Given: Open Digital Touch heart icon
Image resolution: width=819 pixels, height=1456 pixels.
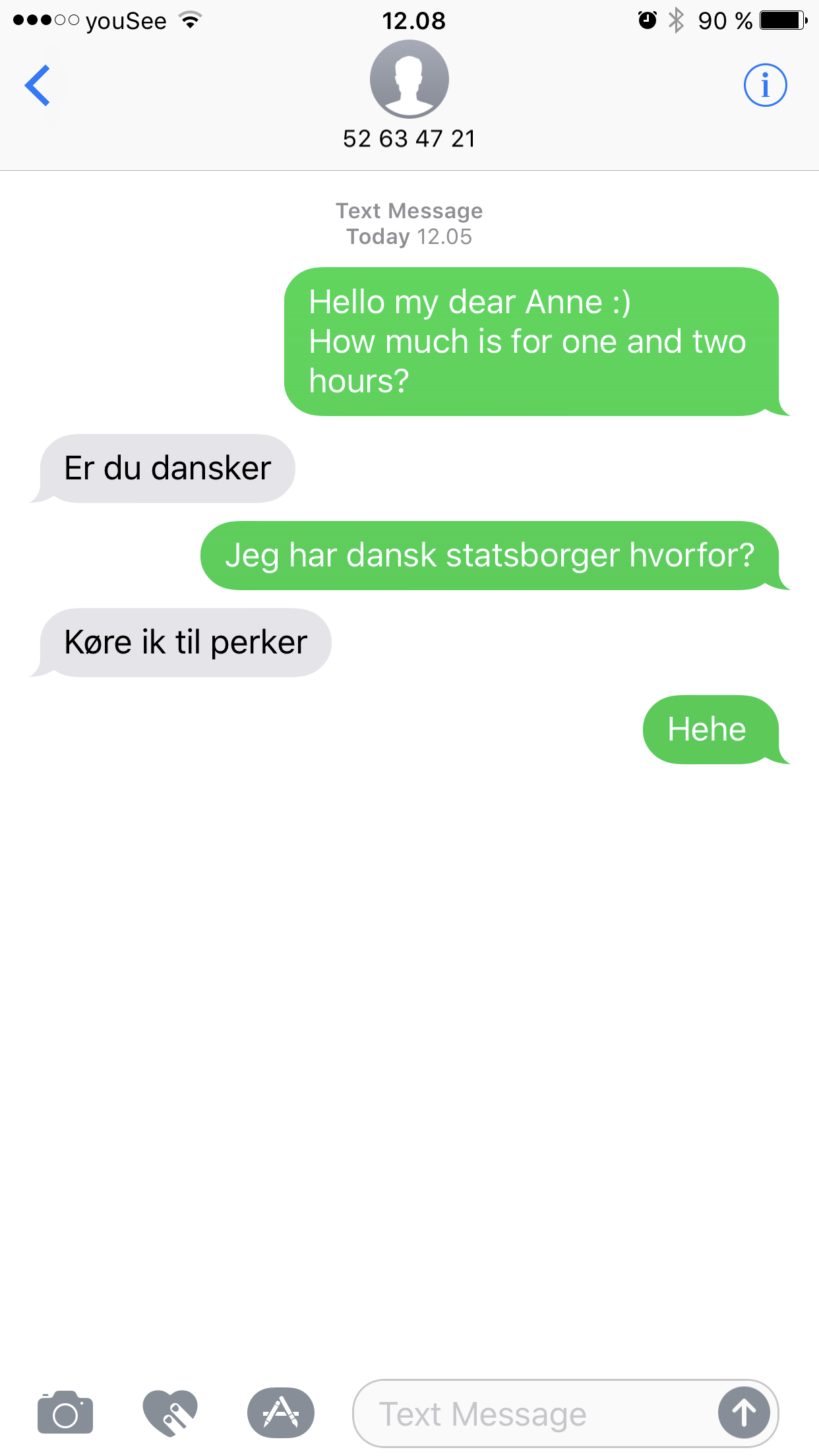Looking at the screenshot, I should pos(170,1412).
